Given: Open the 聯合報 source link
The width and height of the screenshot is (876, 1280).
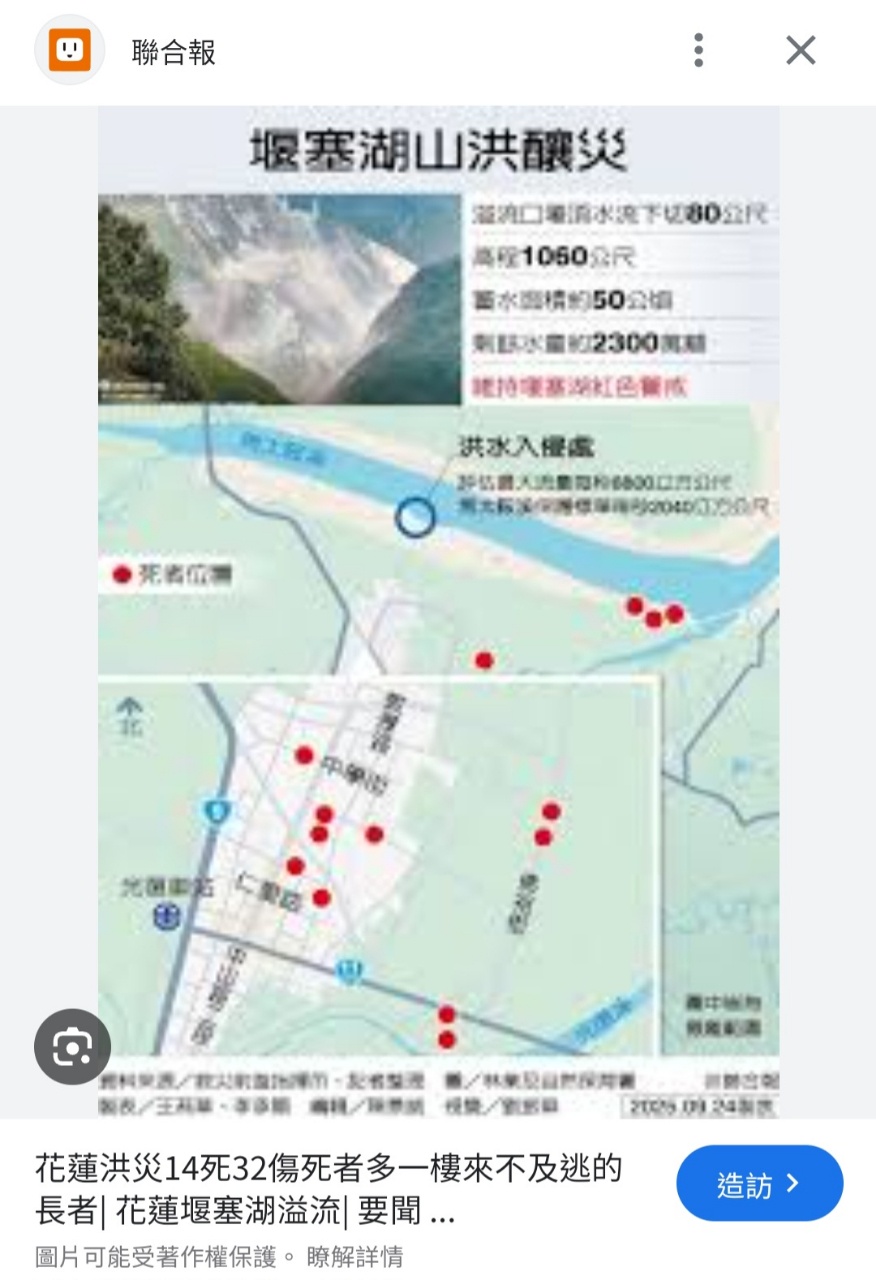Looking at the screenshot, I should pyautogui.click(x=173, y=52).
